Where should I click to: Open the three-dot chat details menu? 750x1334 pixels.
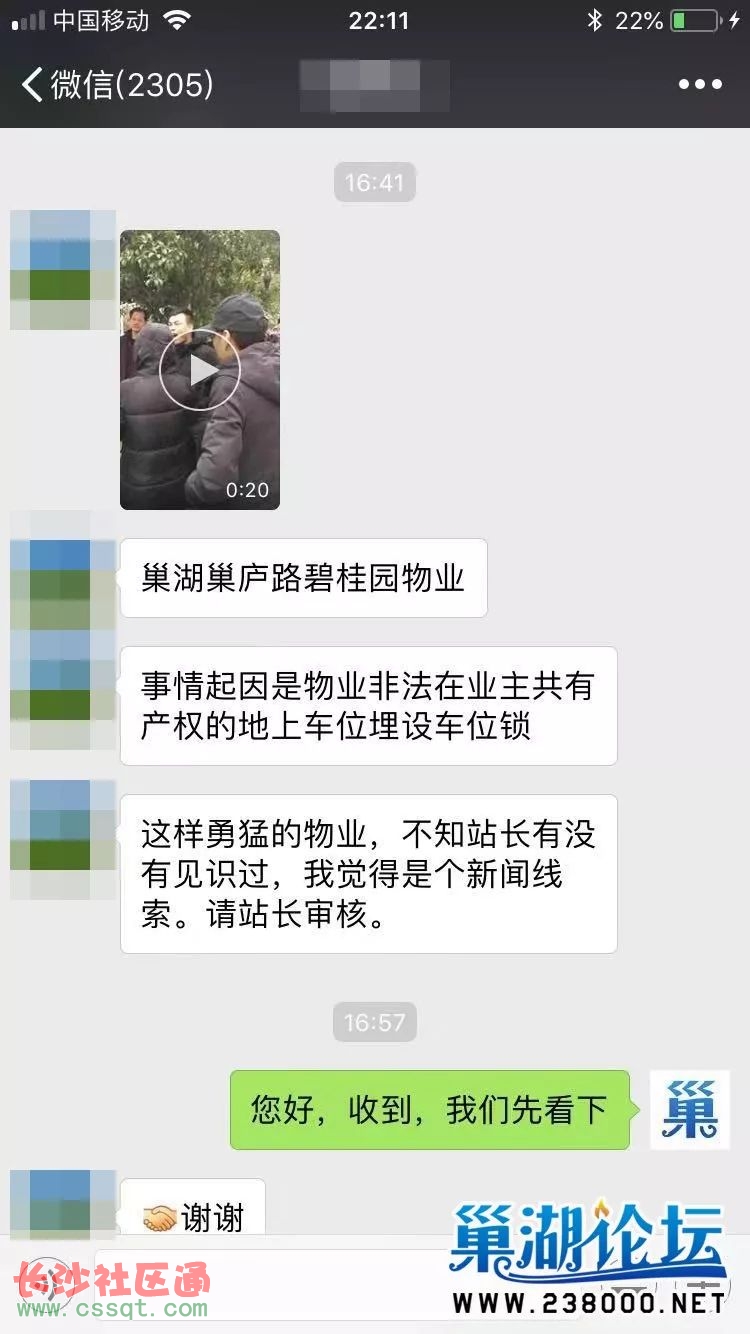(700, 85)
